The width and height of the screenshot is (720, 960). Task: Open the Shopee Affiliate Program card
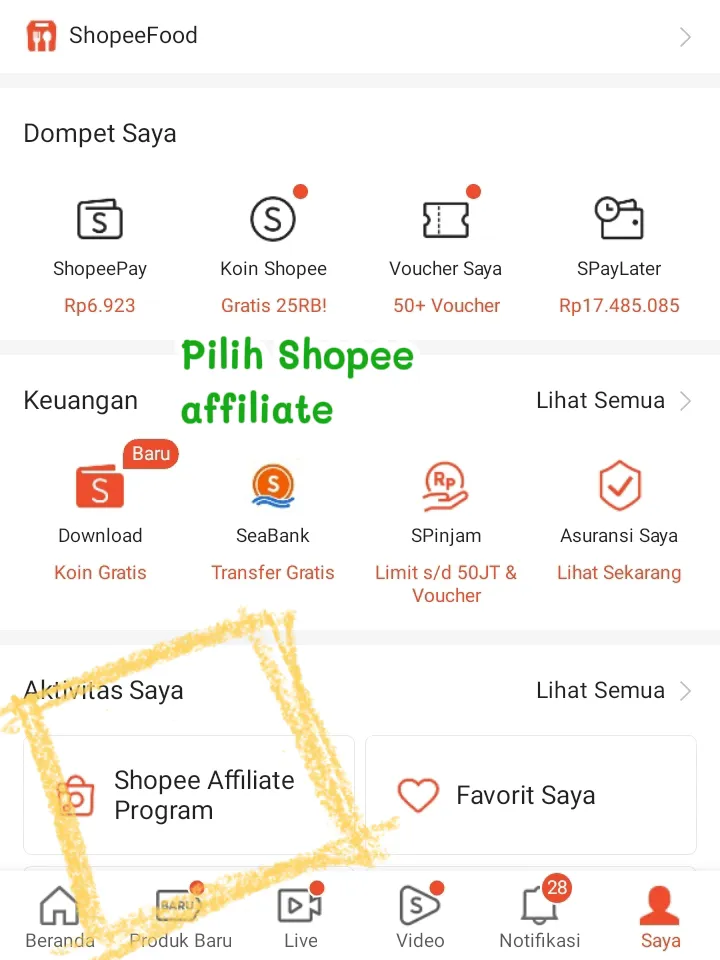click(189, 795)
